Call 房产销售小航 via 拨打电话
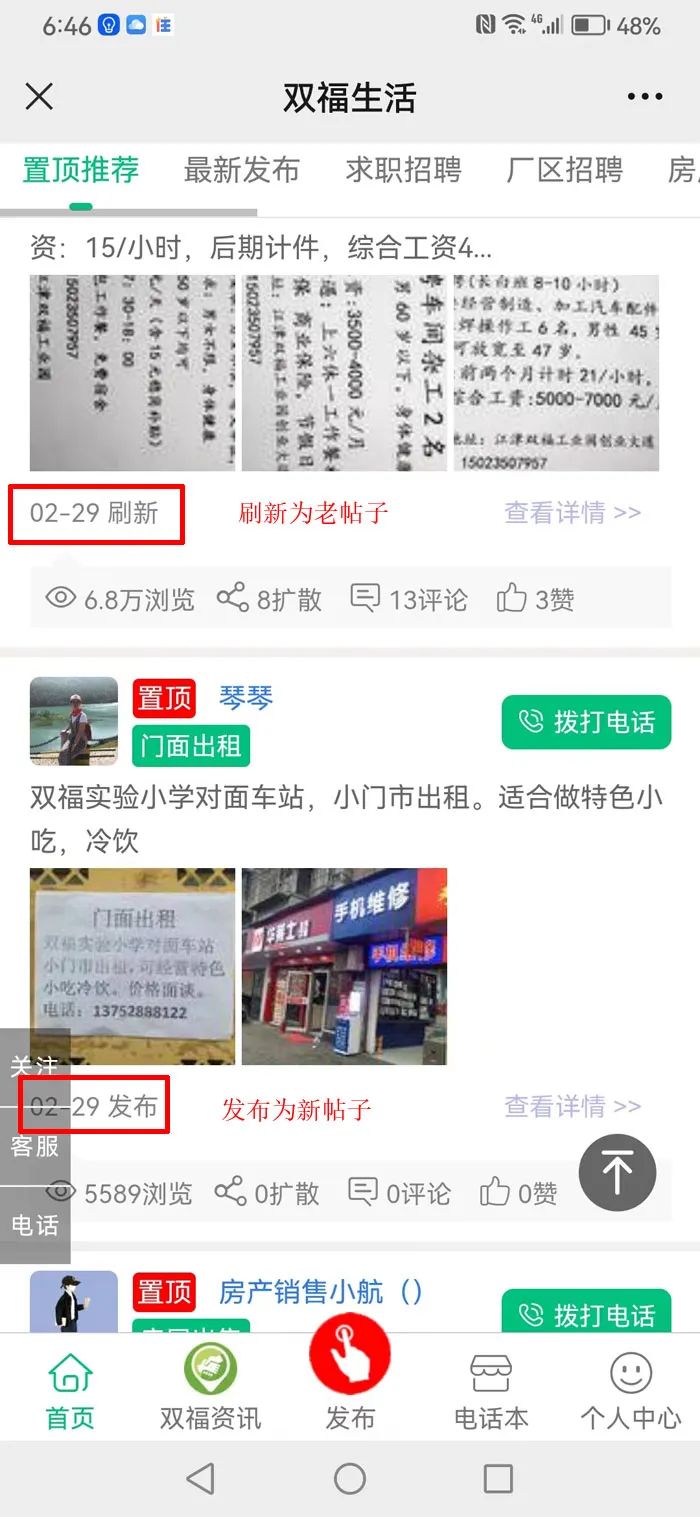 click(x=586, y=1313)
